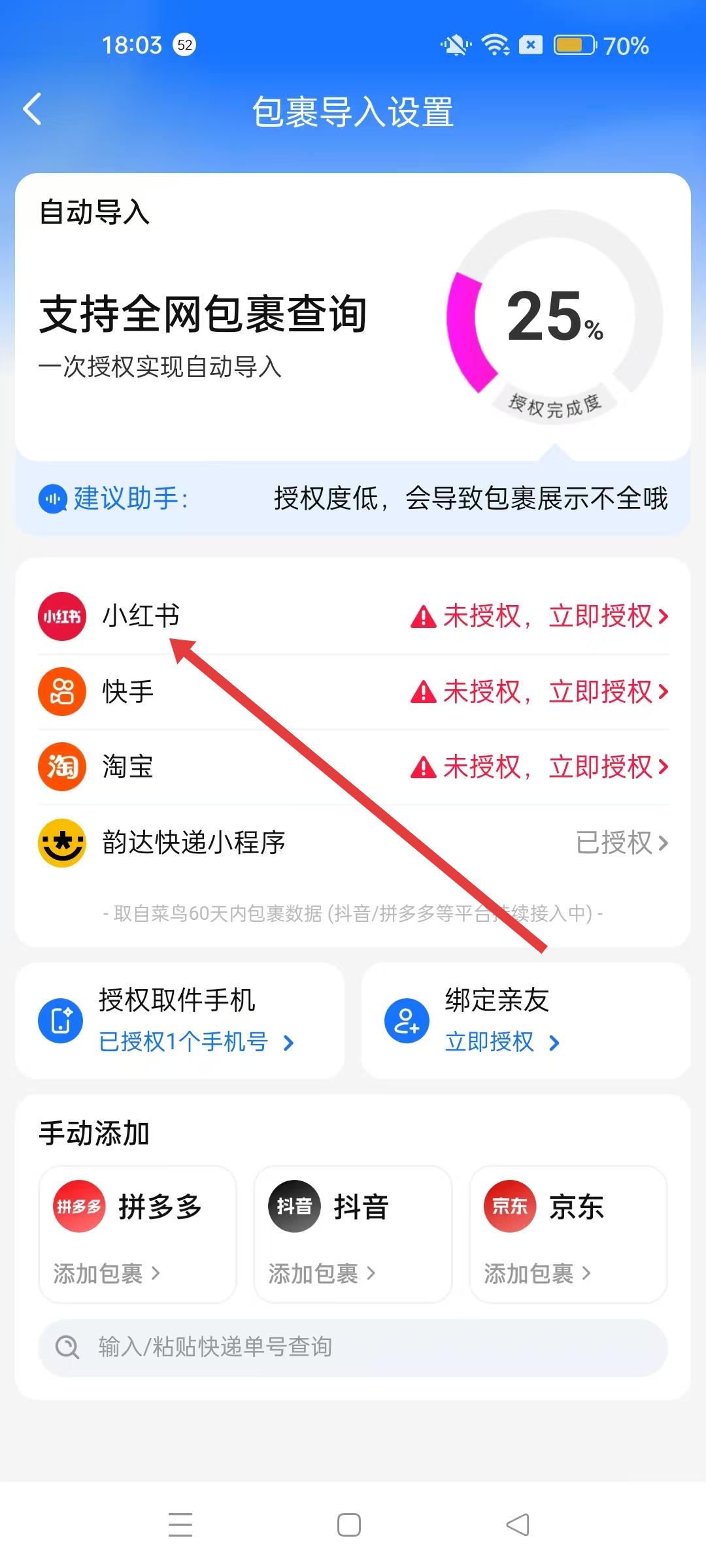Go to system home screen
The image size is (706, 1568).
tap(349, 1524)
